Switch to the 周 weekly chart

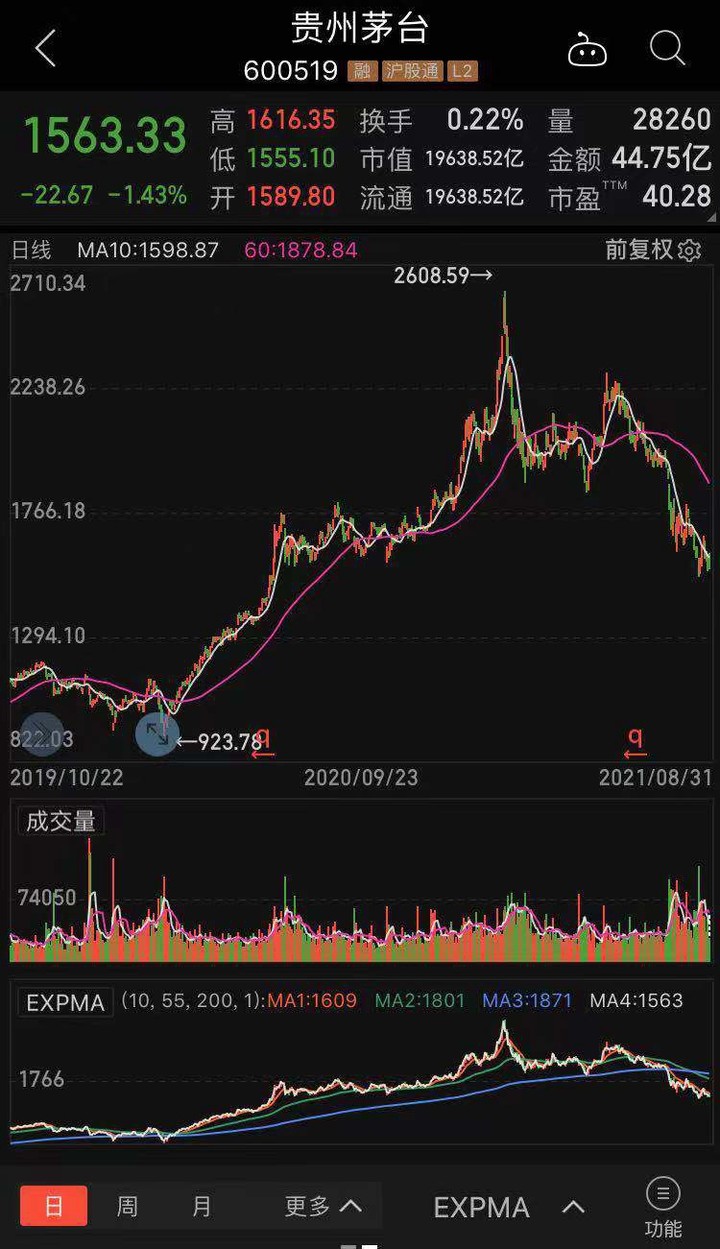click(128, 1206)
